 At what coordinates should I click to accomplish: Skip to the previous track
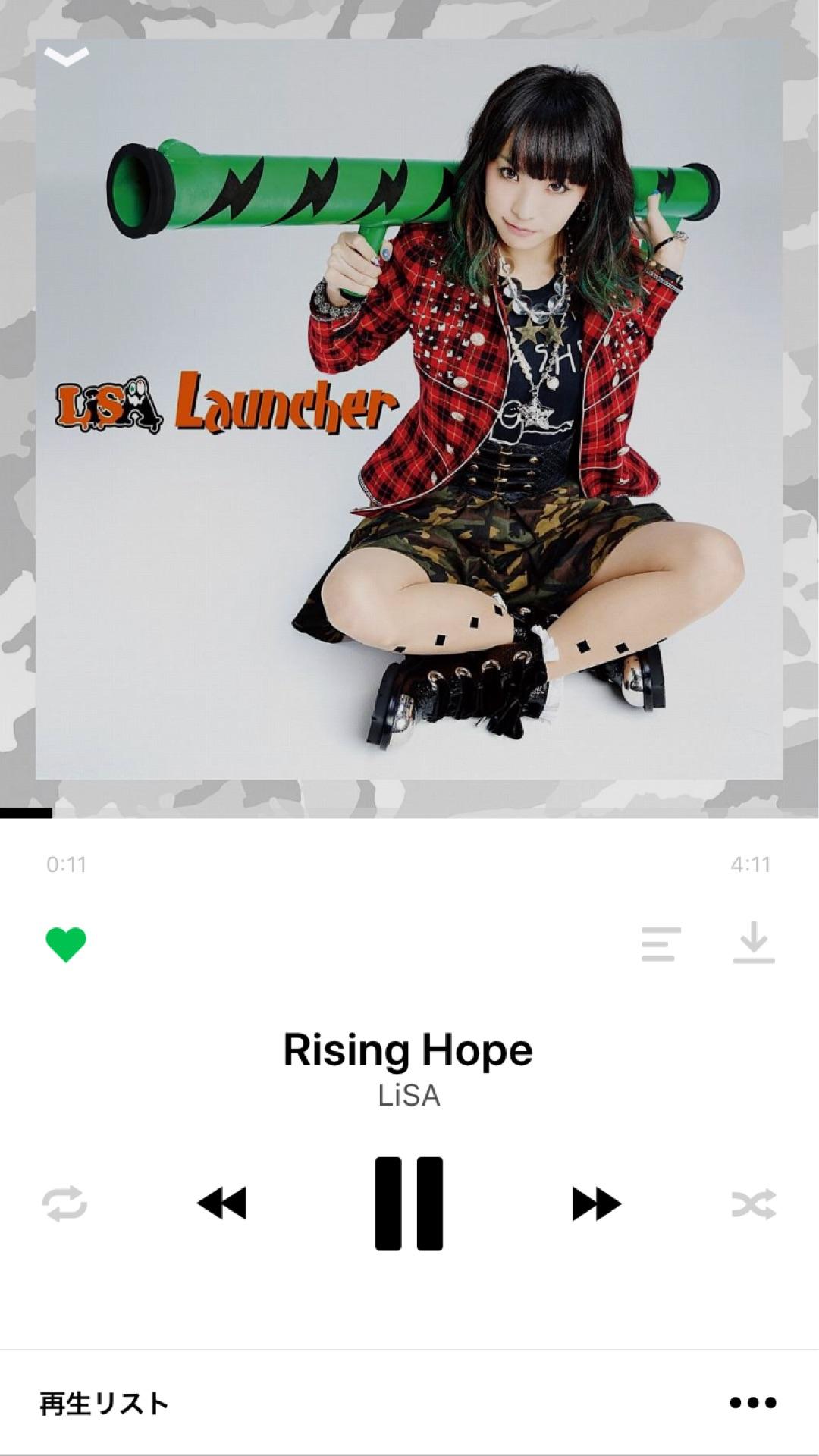point(221,1203)
